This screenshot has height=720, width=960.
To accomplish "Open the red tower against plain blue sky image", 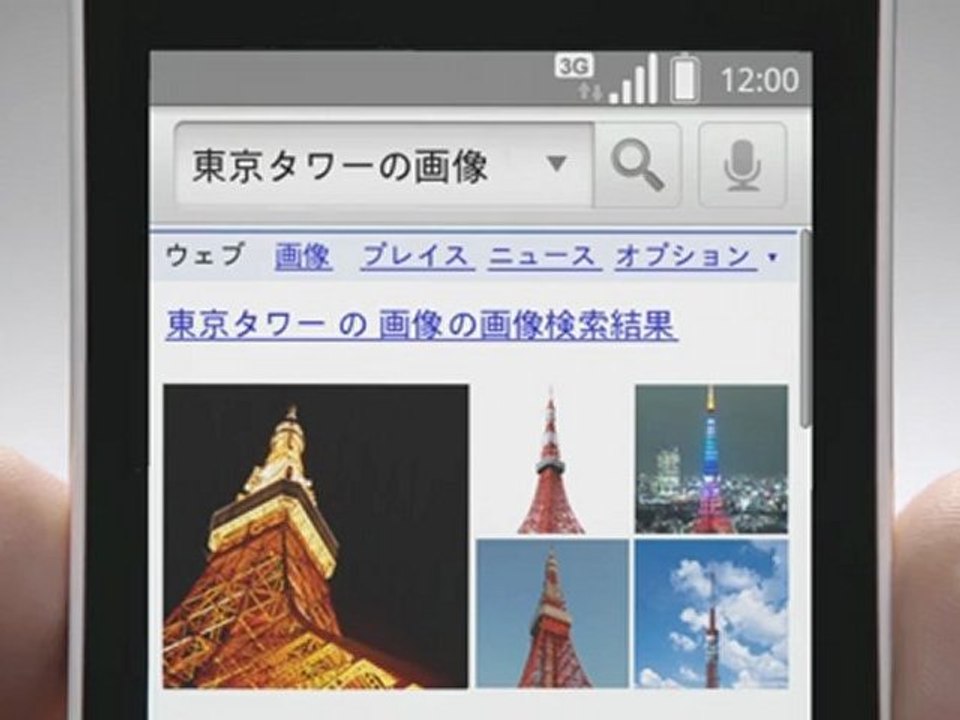I will pos(552,613).
